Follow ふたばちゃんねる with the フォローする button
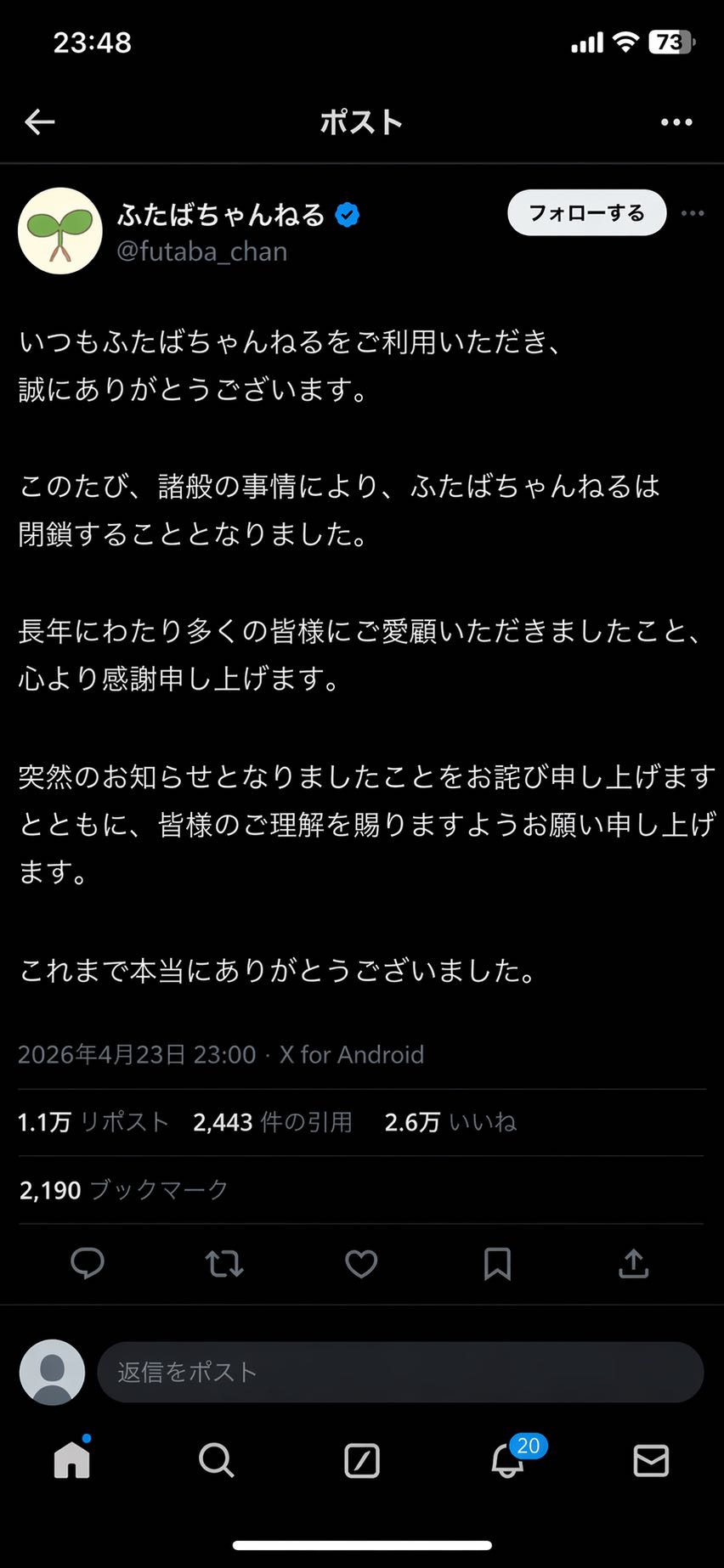This screenshot has height=1568, width=724. [x=586, y=212]
